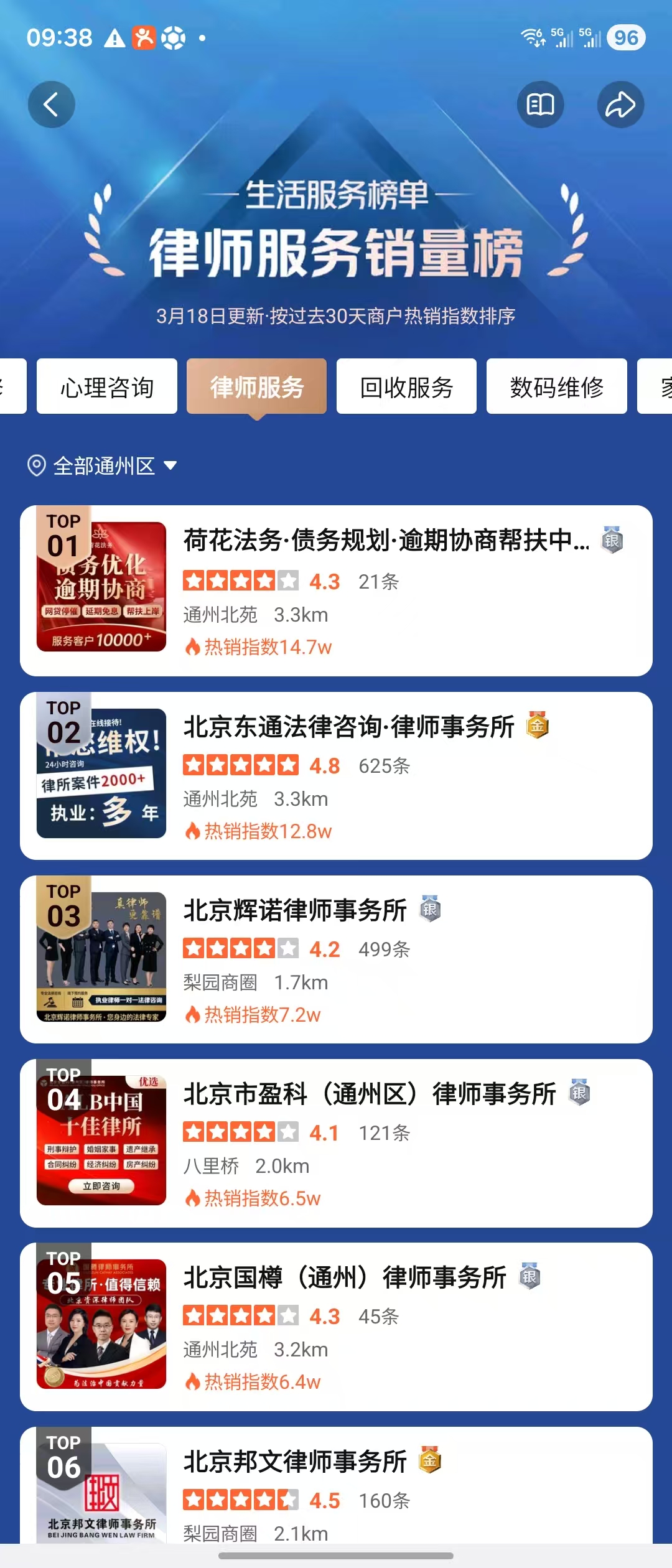
Task: Tap the location pin icon beside 全部通州区
Action: tap(35, 464)
